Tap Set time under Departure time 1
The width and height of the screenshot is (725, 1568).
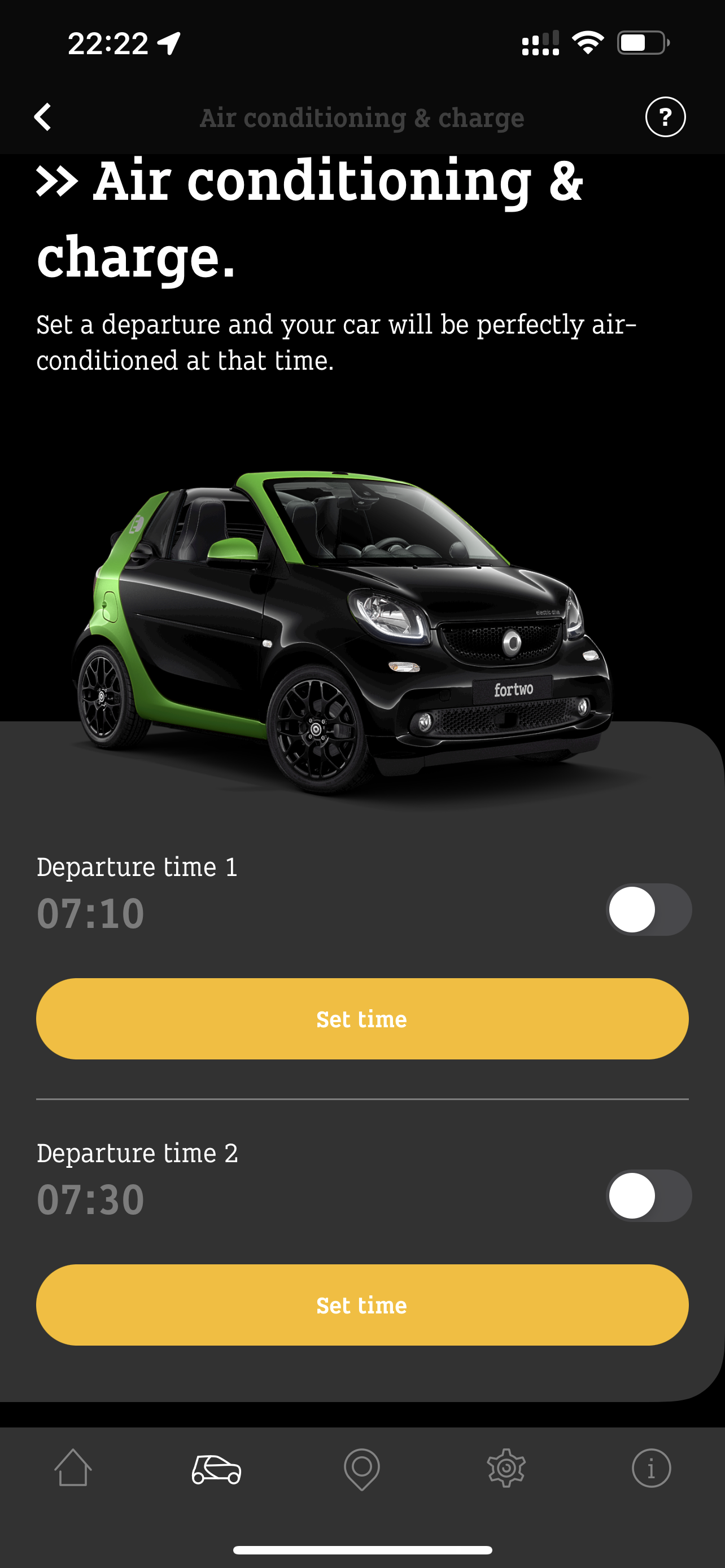click(362, 1019)
